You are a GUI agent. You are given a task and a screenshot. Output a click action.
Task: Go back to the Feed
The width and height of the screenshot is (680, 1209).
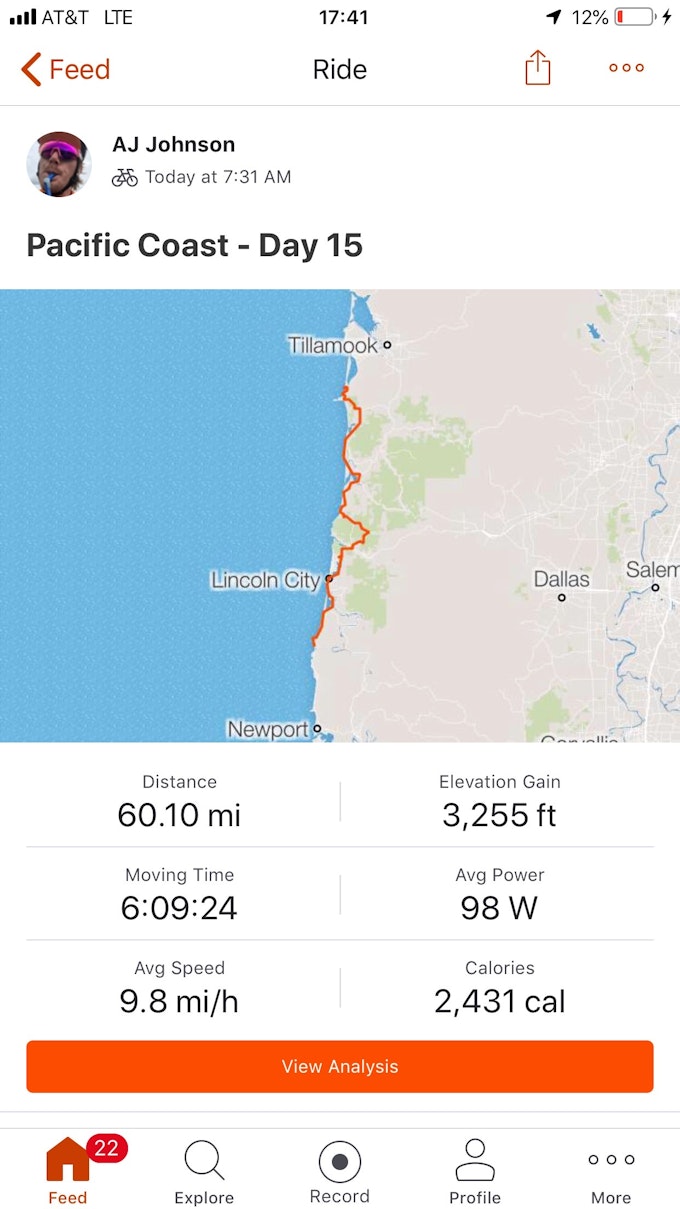(x=65, y=69)
